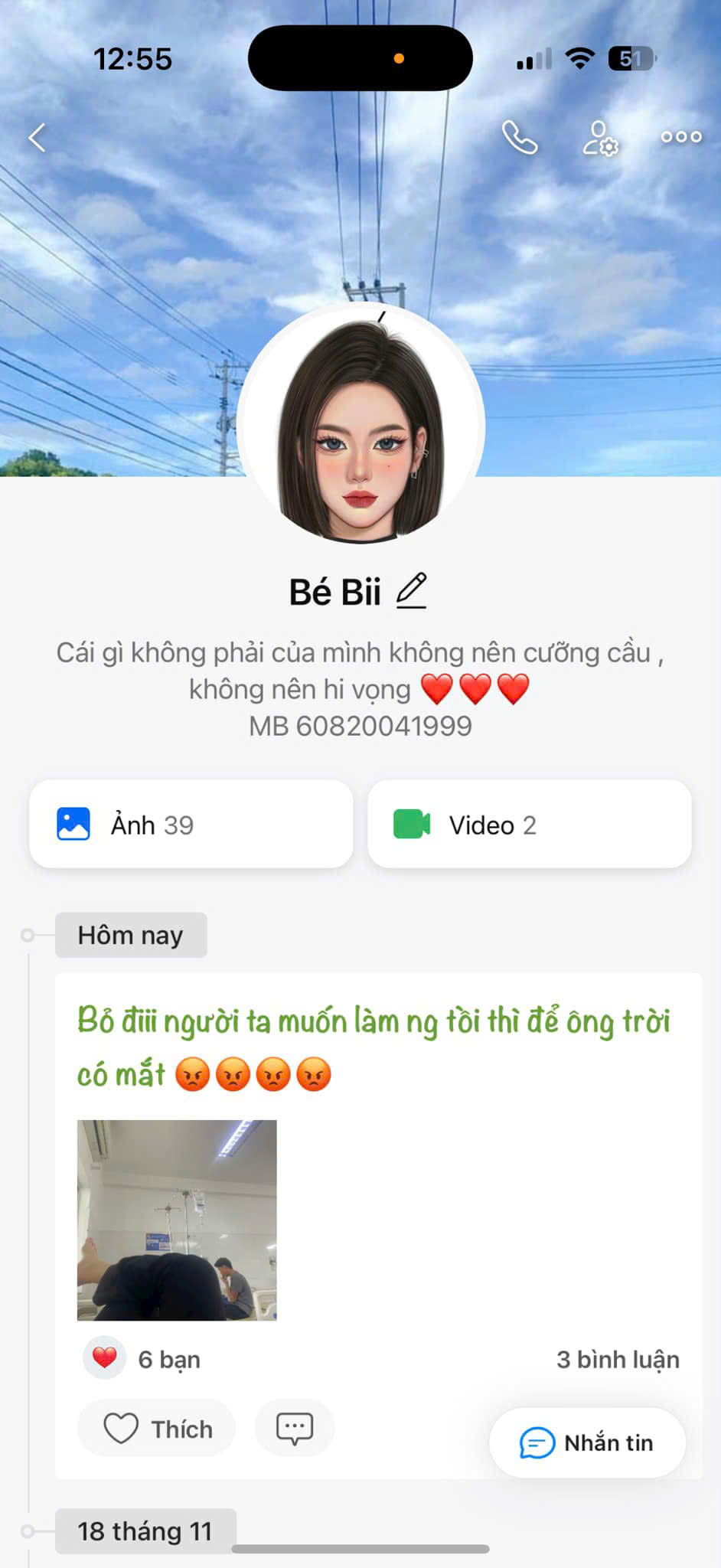This screenshot has height=1568, width=721.
Task: View the 3 bình luận comments
Action: coord(617,1360)
